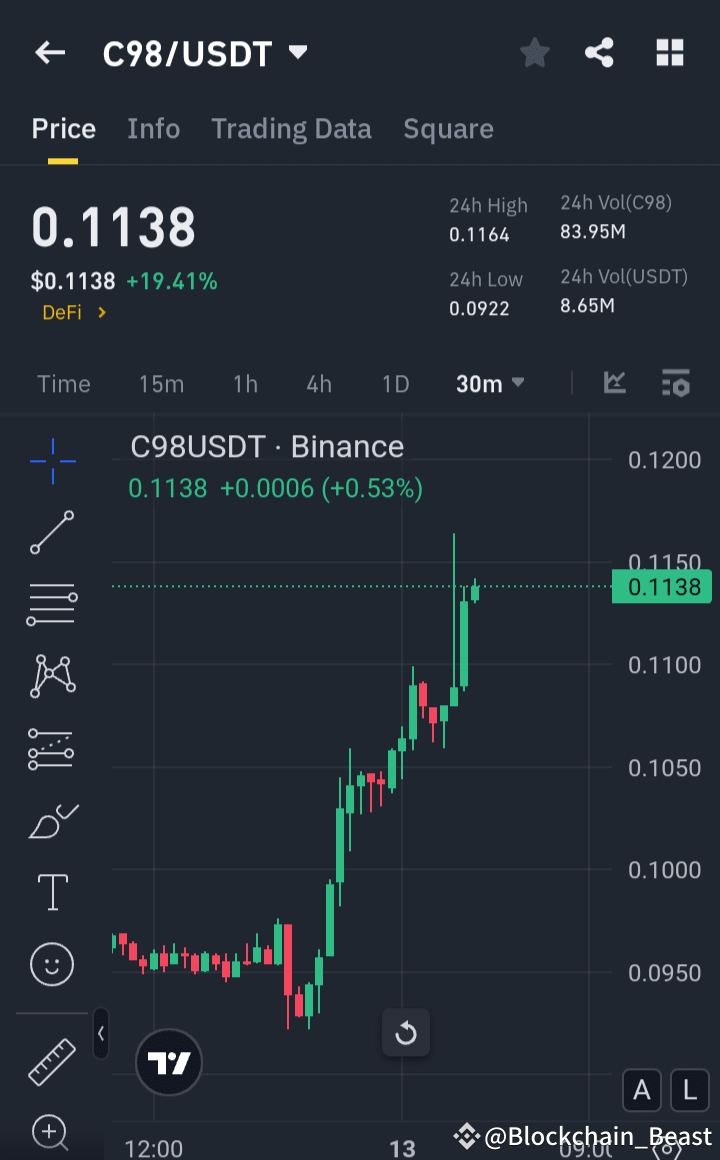Toggle the A auto price mode button
720x1160 pixels.
click(642, 1091)
